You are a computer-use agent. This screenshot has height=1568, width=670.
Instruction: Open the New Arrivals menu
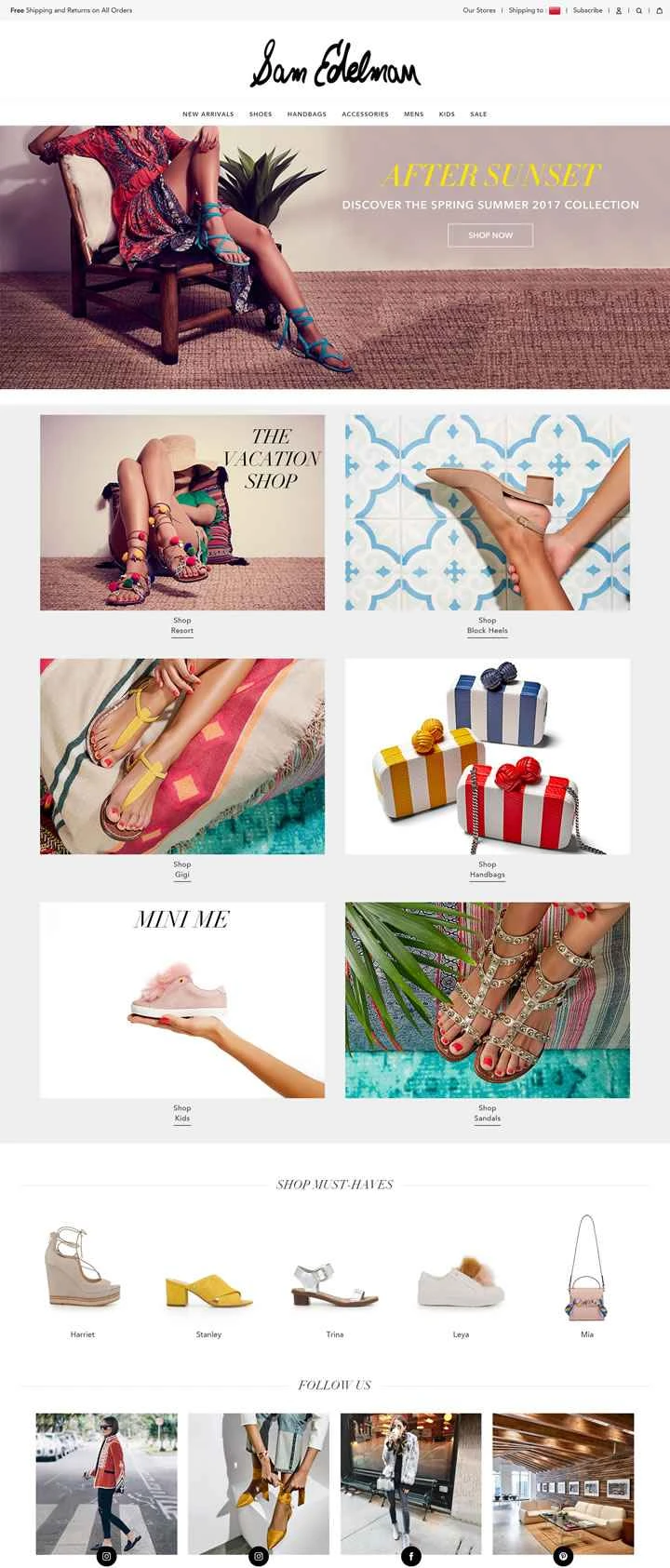[x=208, y=114]
